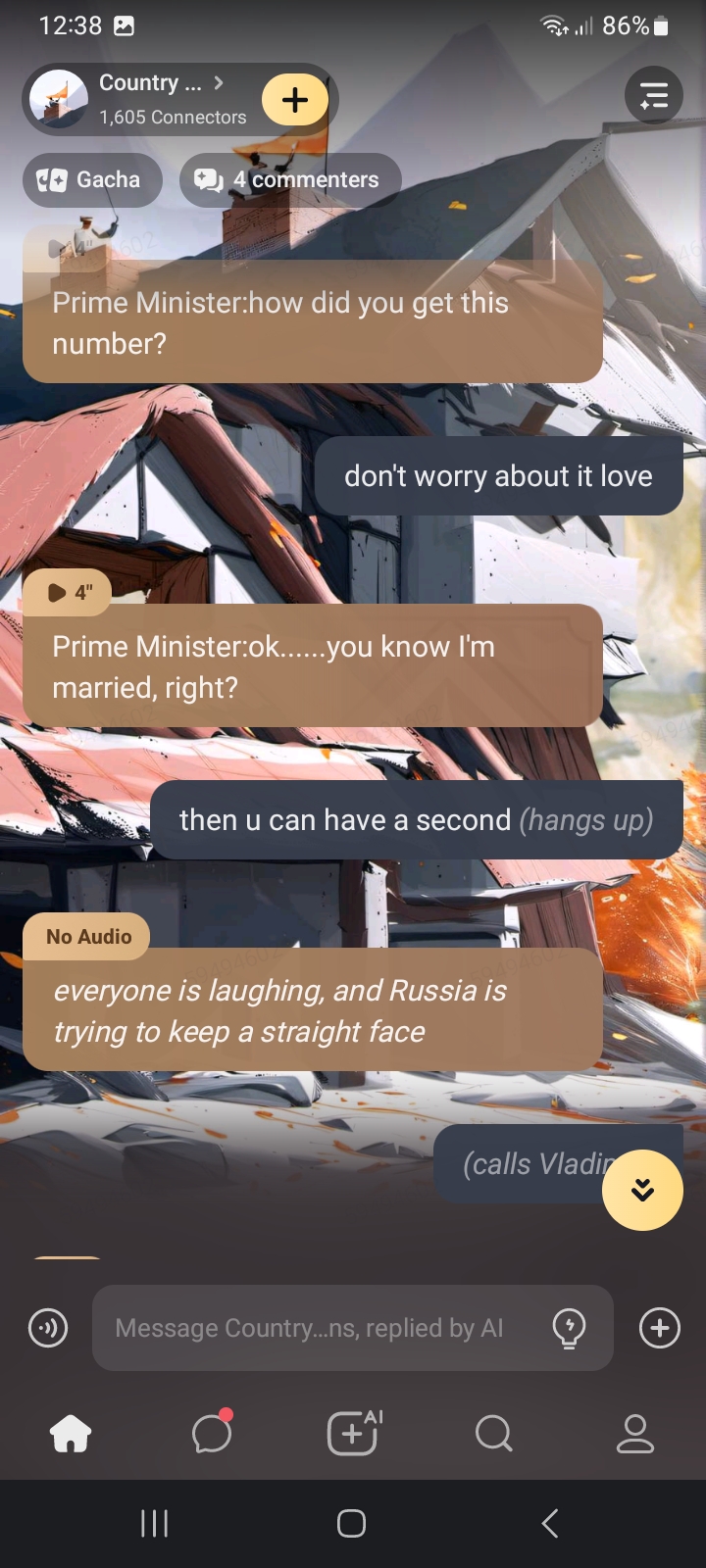Open the AI create tab

(x=353, y=1434)
